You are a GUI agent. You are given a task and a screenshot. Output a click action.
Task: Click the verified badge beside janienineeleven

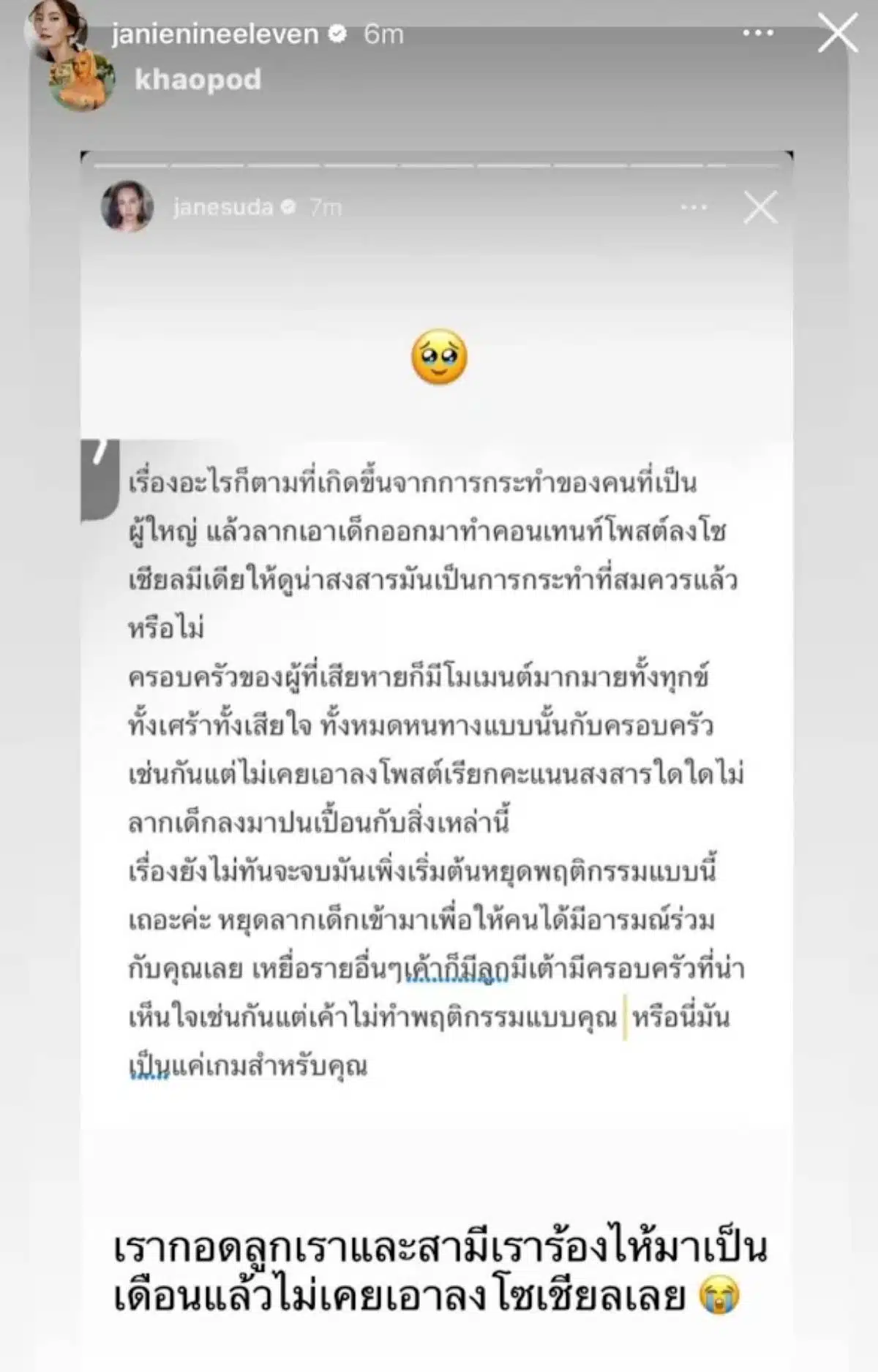tap(337, 31)
